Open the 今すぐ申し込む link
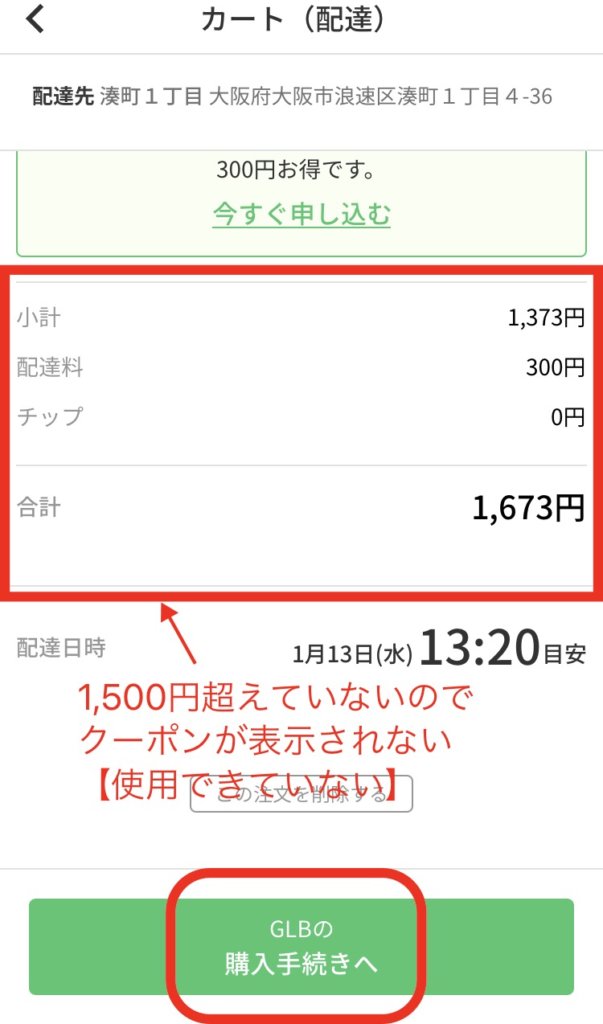 pos(301,215)
